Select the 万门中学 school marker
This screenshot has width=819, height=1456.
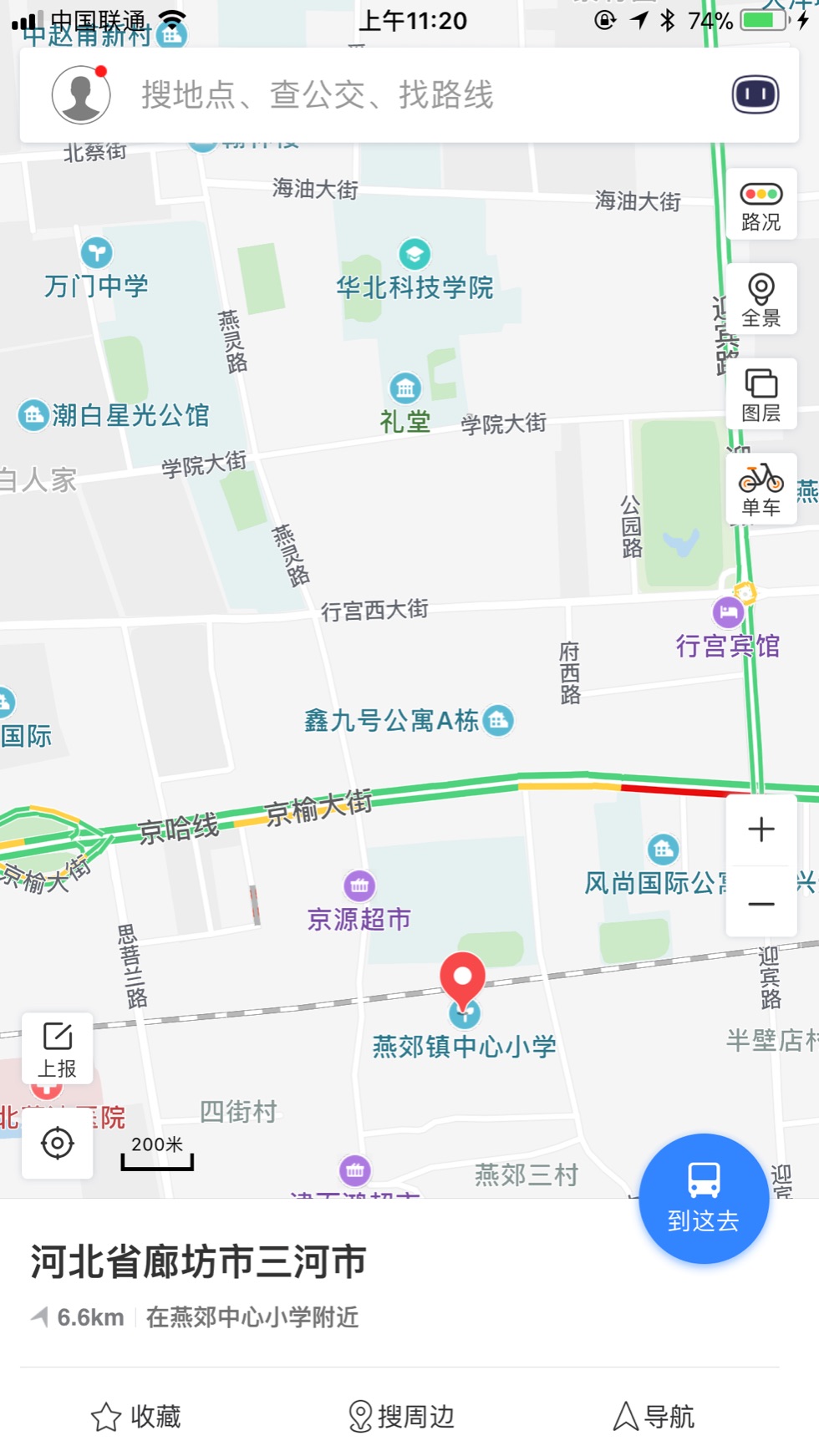(x=97, y=252)
